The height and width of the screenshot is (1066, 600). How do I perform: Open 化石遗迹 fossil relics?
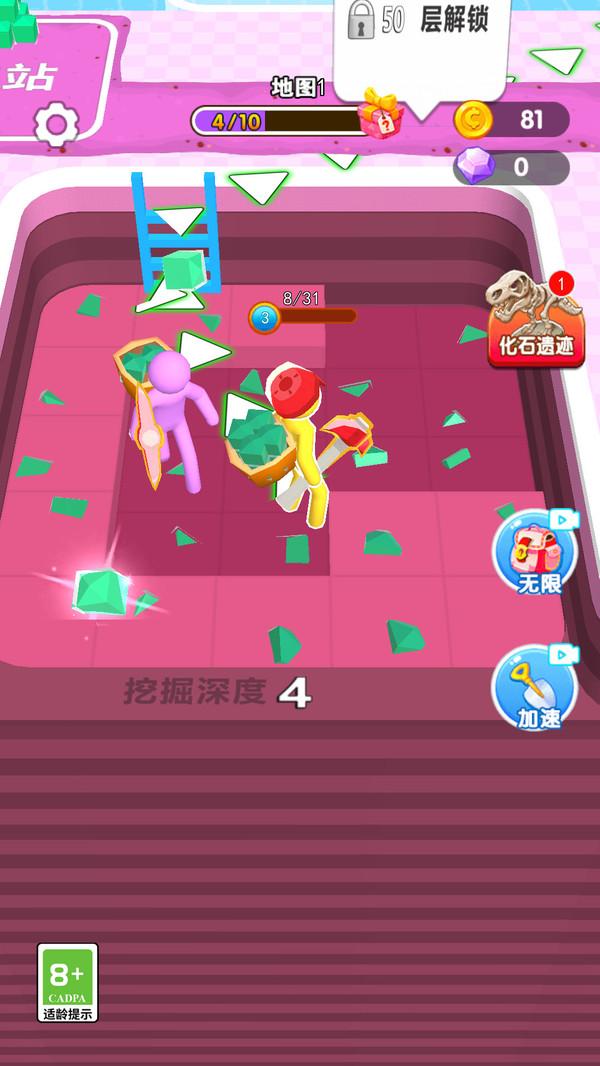coord(535,320)
